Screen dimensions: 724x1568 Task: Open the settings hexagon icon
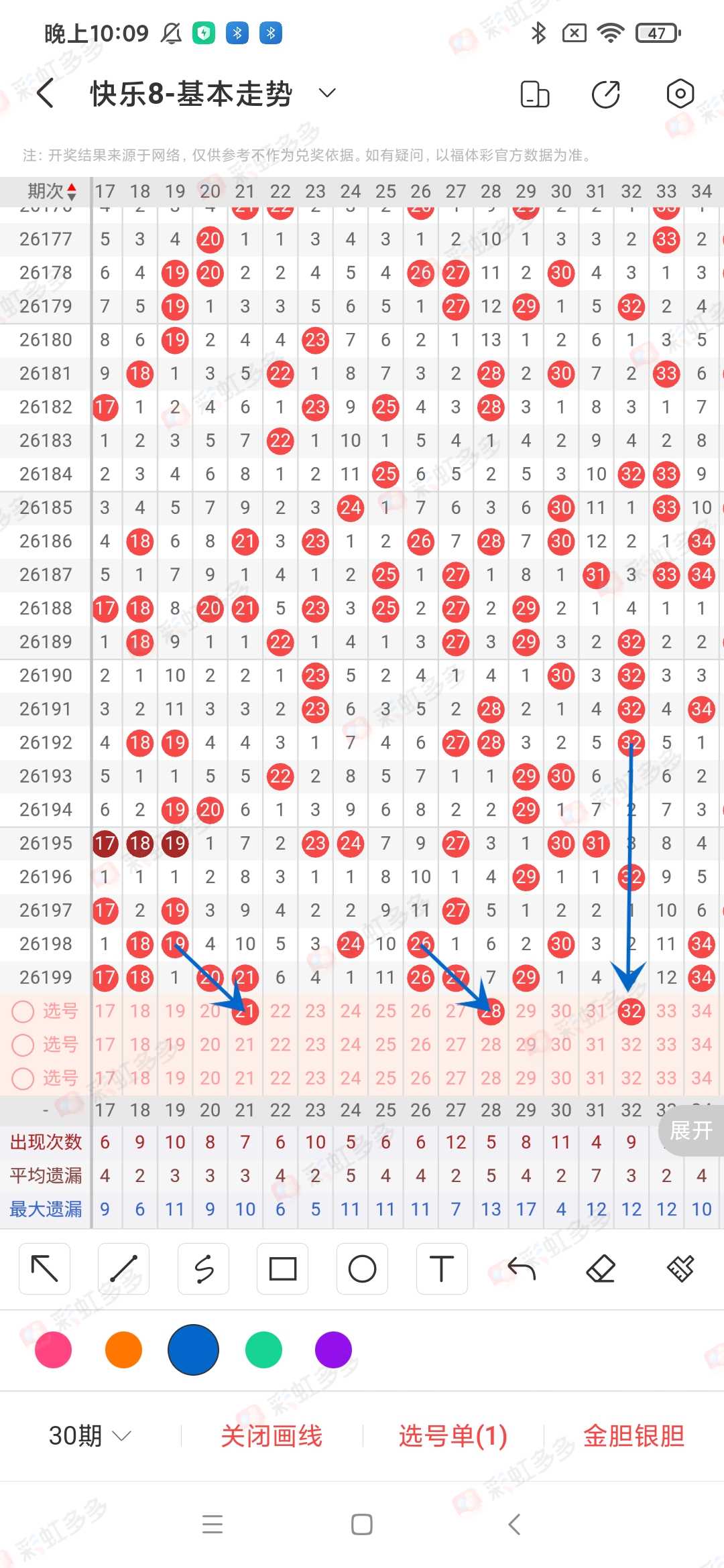680,94
